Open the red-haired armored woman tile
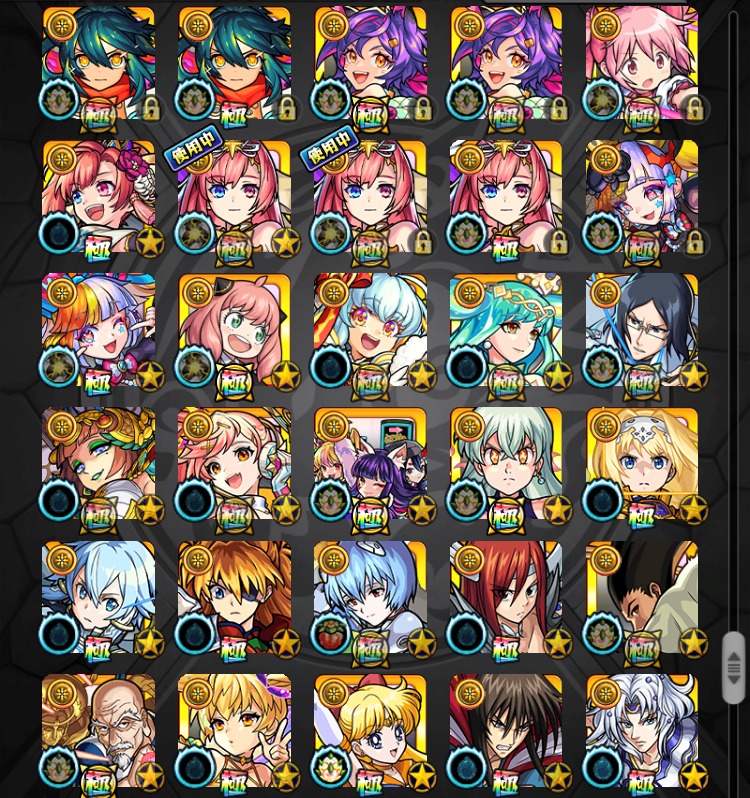This screenshot has height=798, width=750. coord(505,598)
